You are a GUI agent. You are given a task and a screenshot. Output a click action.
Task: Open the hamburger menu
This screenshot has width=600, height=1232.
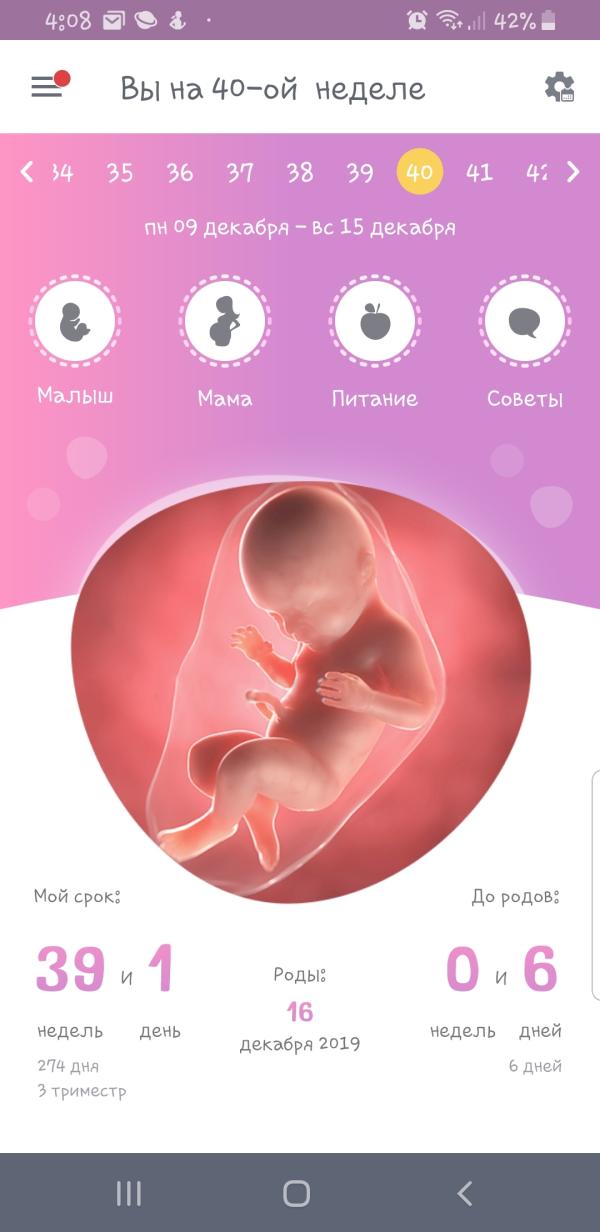click(x=47, y=87)
